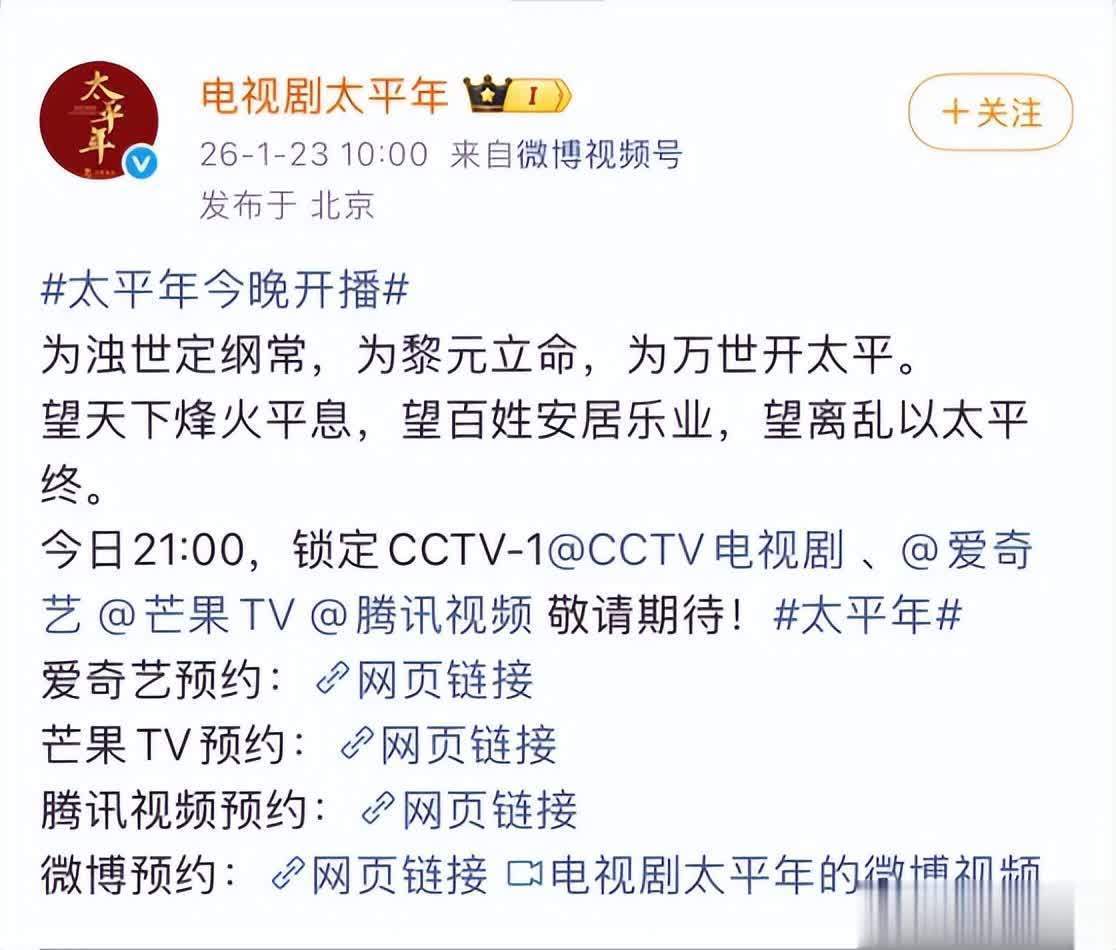Image resolution: width=1116 pixels, height=950 pixels.
Task: Open the #太平年今晚开播# hashtag
Action: [x=225, y=291]
